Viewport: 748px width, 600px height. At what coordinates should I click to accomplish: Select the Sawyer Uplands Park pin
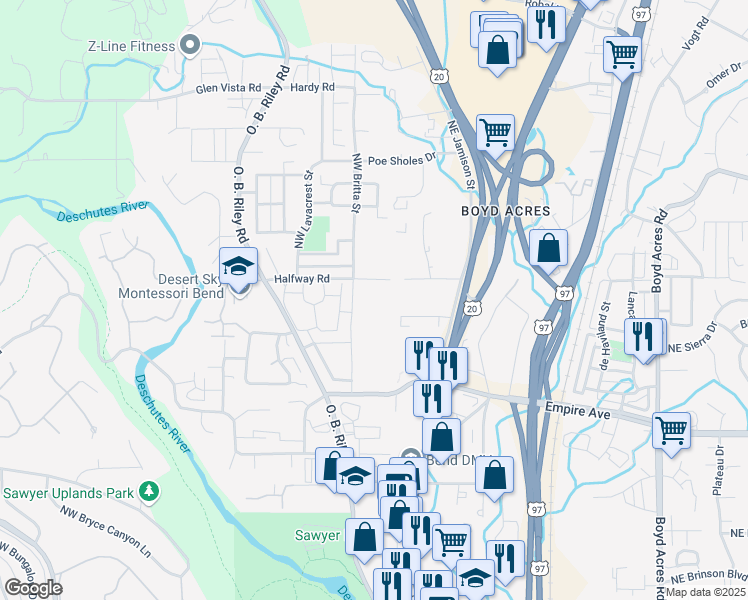click(x=149, y=491)
